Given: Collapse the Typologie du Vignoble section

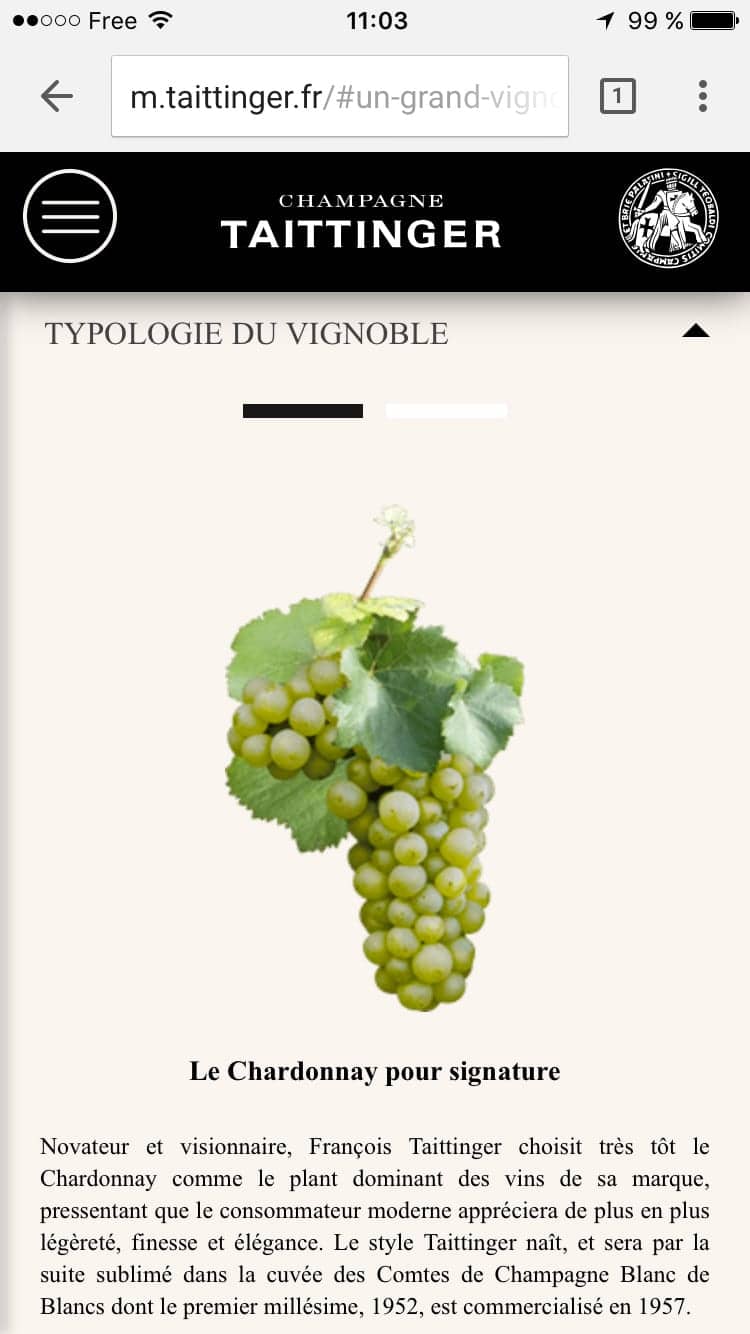Looking at the screenshot, I should 695,332.
